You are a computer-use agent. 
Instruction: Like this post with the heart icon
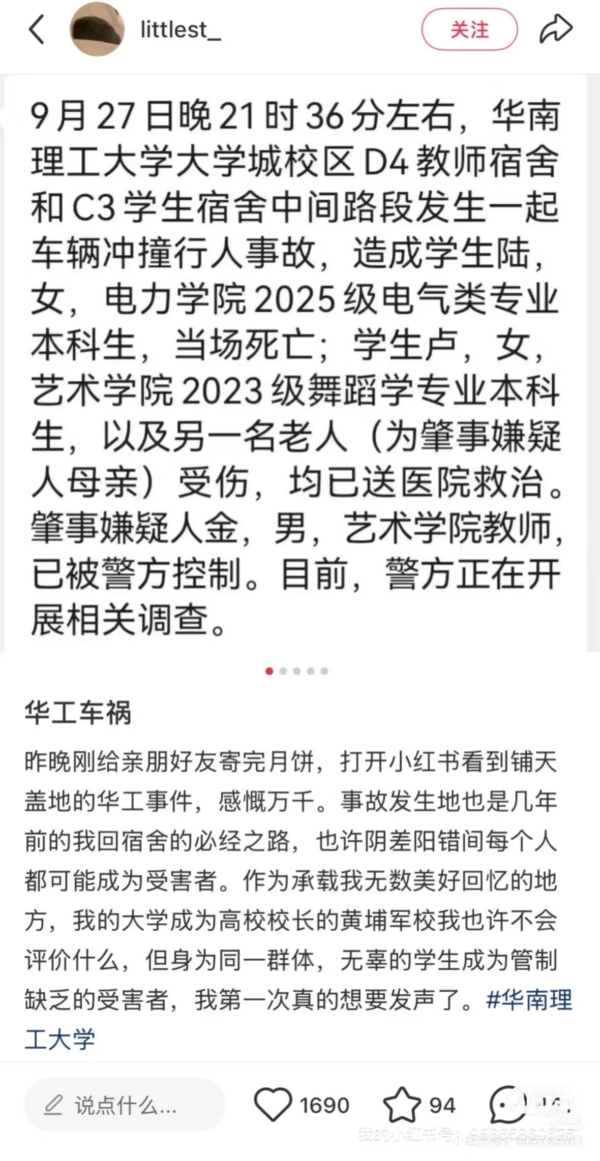click(272, 1105)
